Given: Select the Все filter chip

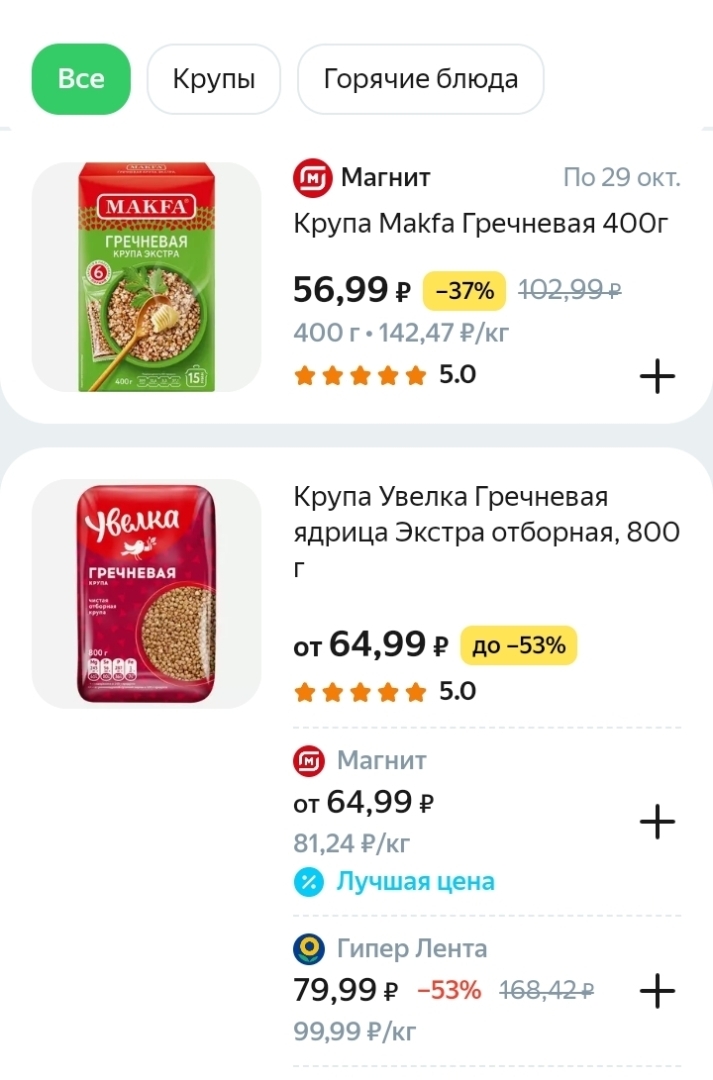Looking at the screenshot, I should click(x=81, y=79).
